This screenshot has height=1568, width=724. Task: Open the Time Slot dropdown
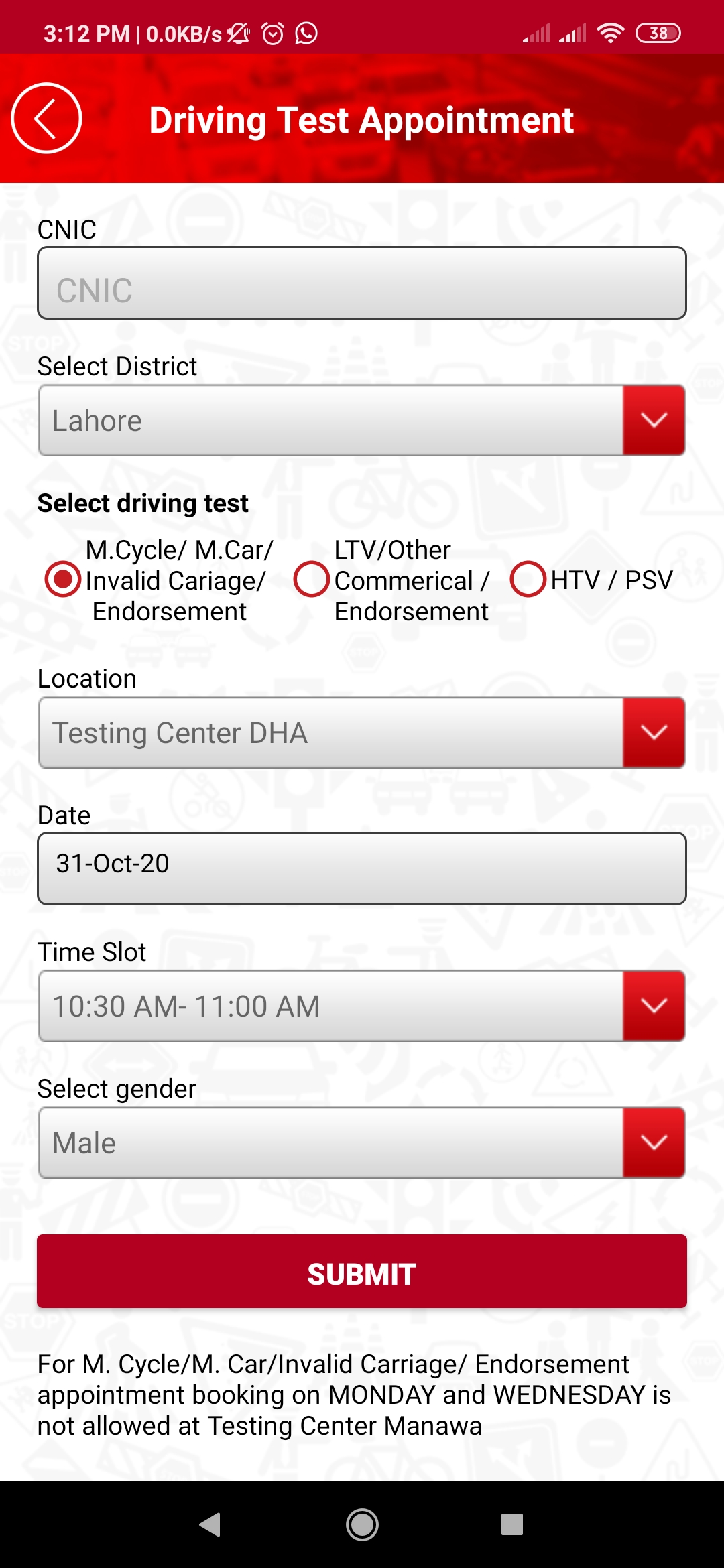(x=362, y=1006)
